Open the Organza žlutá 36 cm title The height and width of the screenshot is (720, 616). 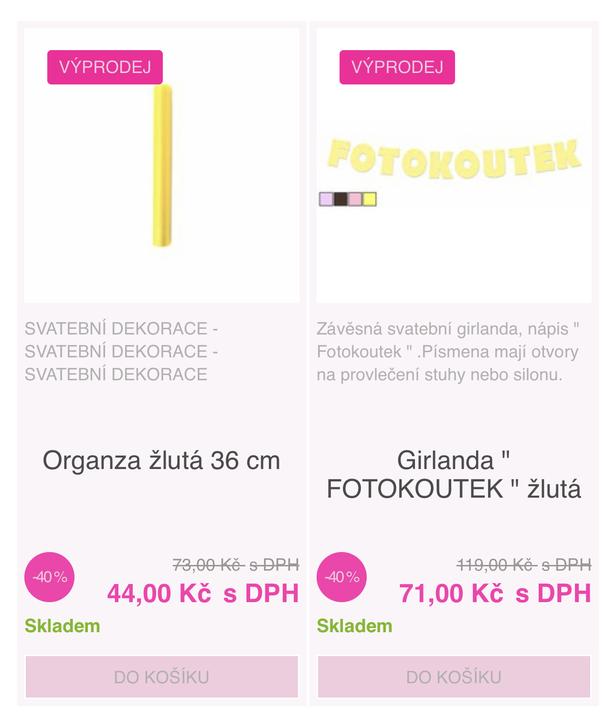tap(162, 461)
